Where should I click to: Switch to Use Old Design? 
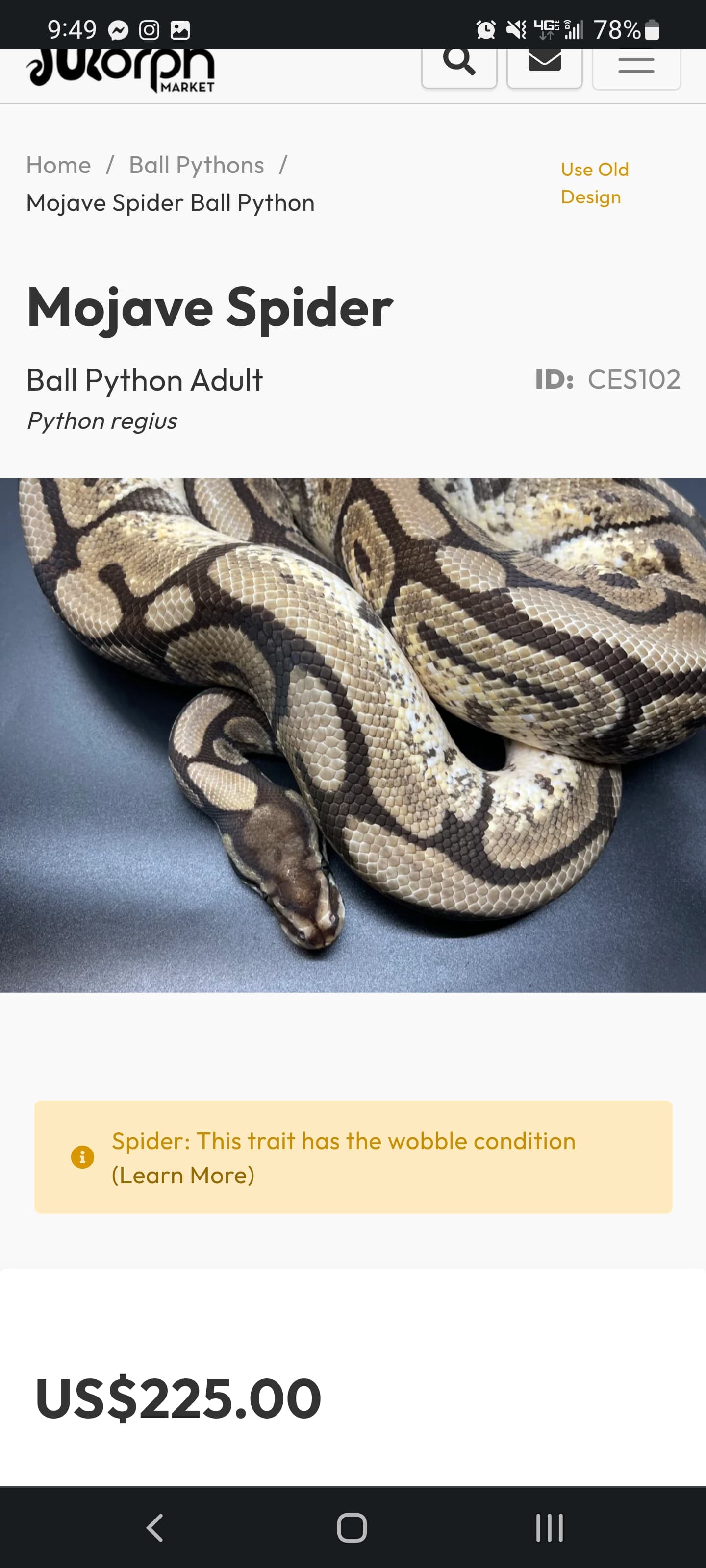[595, 183]
